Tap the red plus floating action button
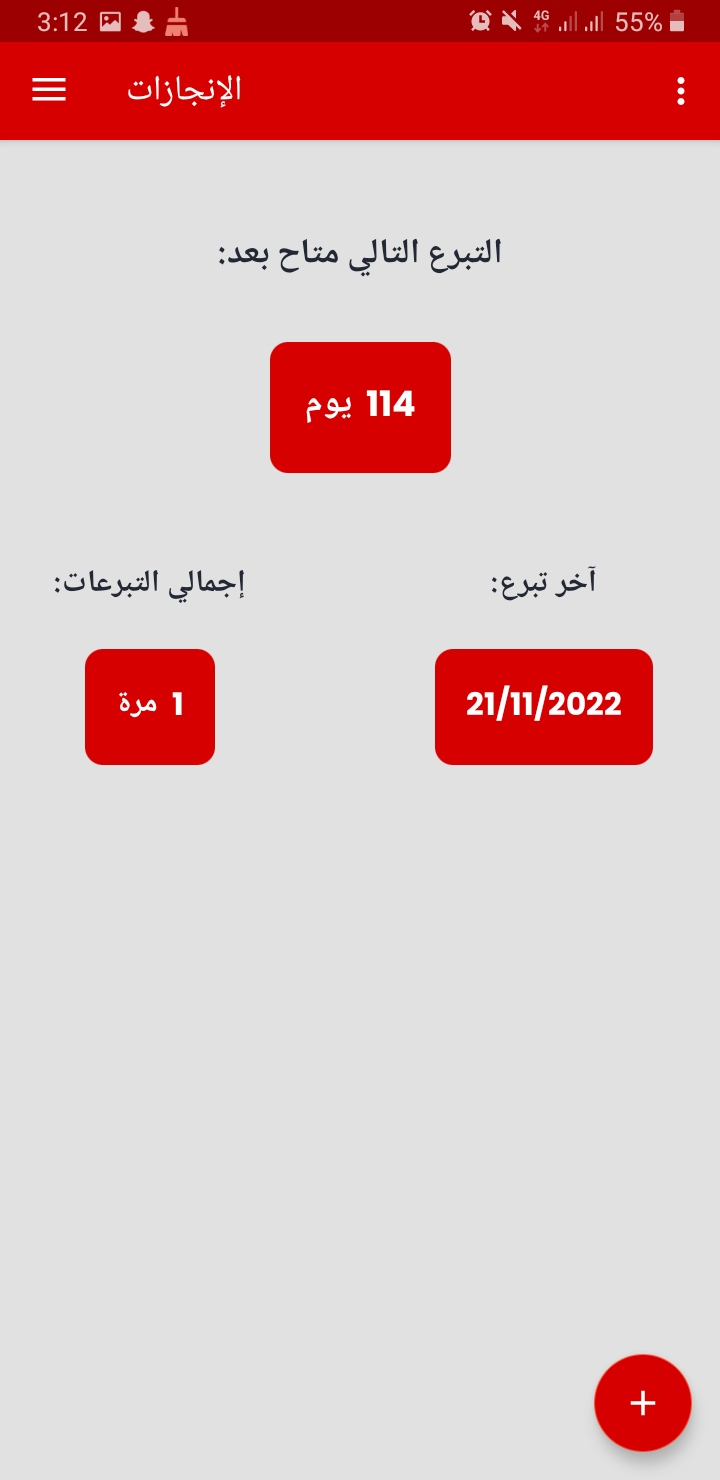This screenshot has width=720, height=1480. pos(642,1402)
